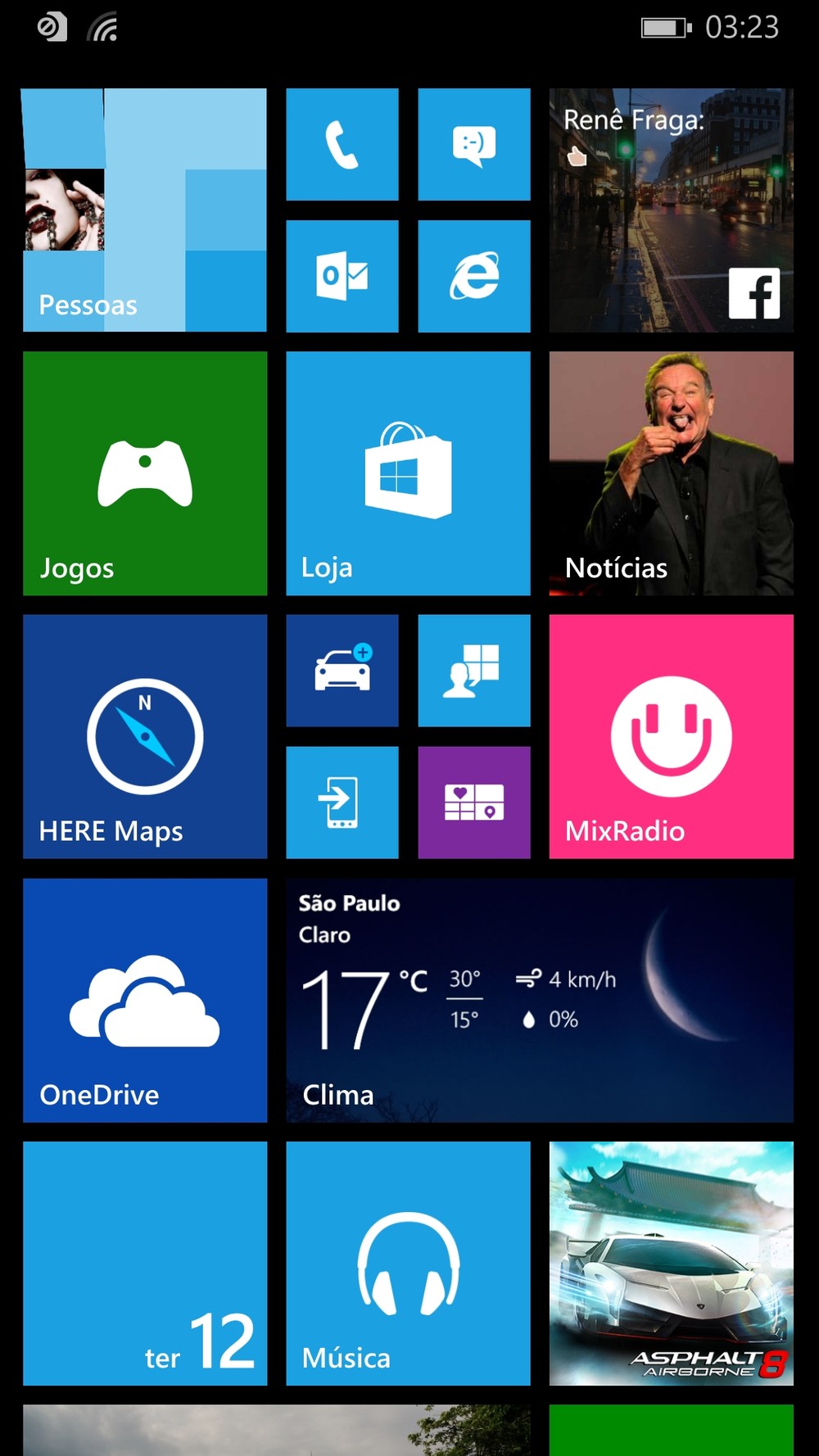Open the phone dialer tile
819x1456 pixels.
(342, 144)
